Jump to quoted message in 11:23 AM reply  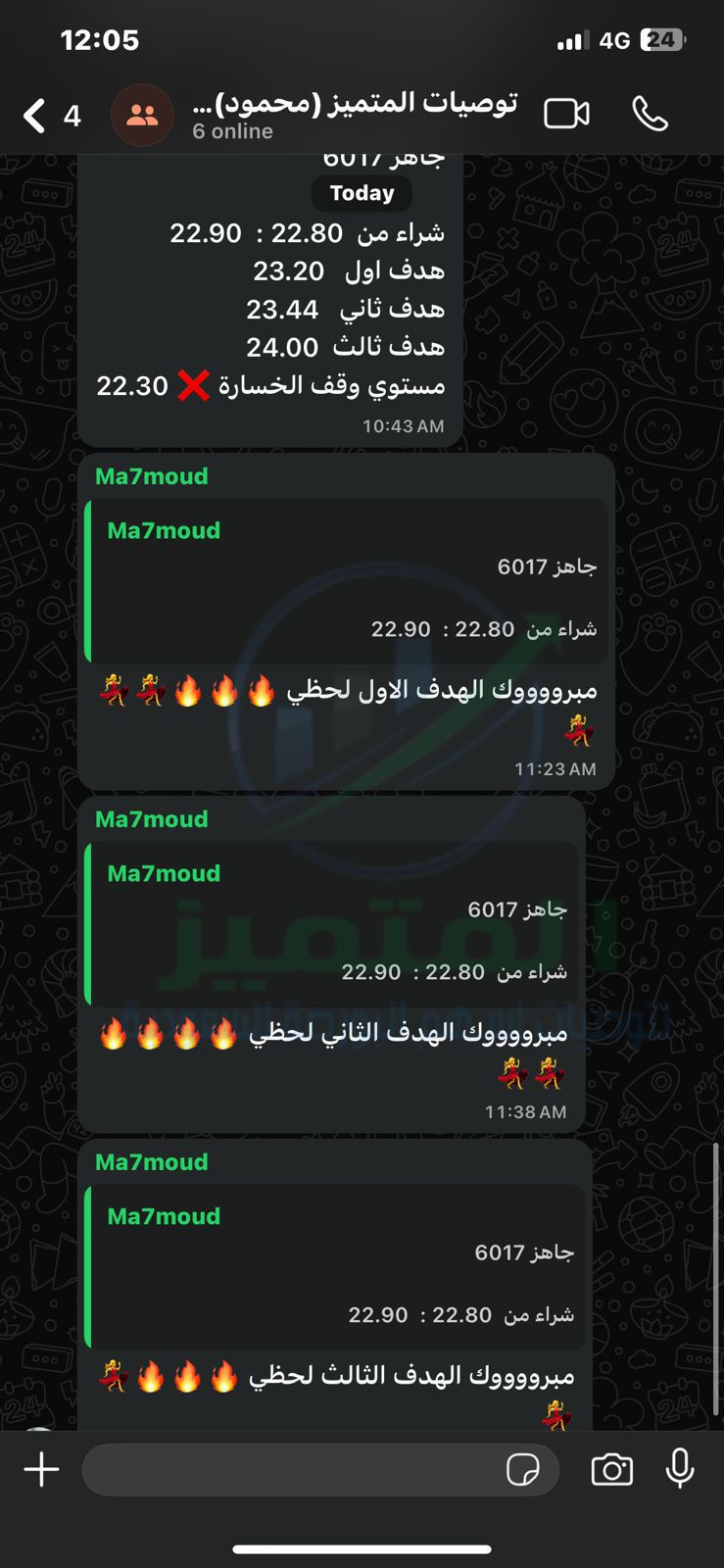347,580
